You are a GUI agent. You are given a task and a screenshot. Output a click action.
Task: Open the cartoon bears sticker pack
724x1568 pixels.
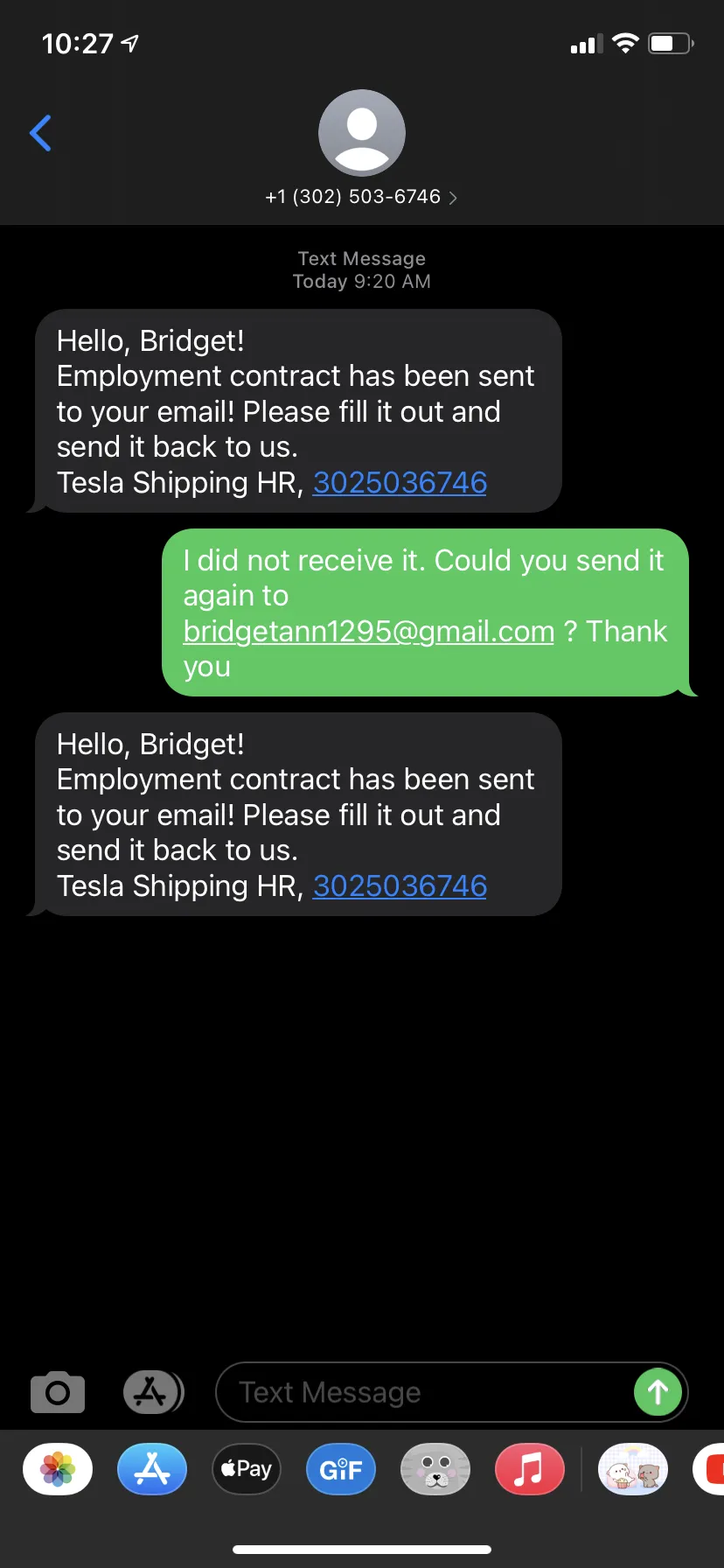[x=633, y=1469]
